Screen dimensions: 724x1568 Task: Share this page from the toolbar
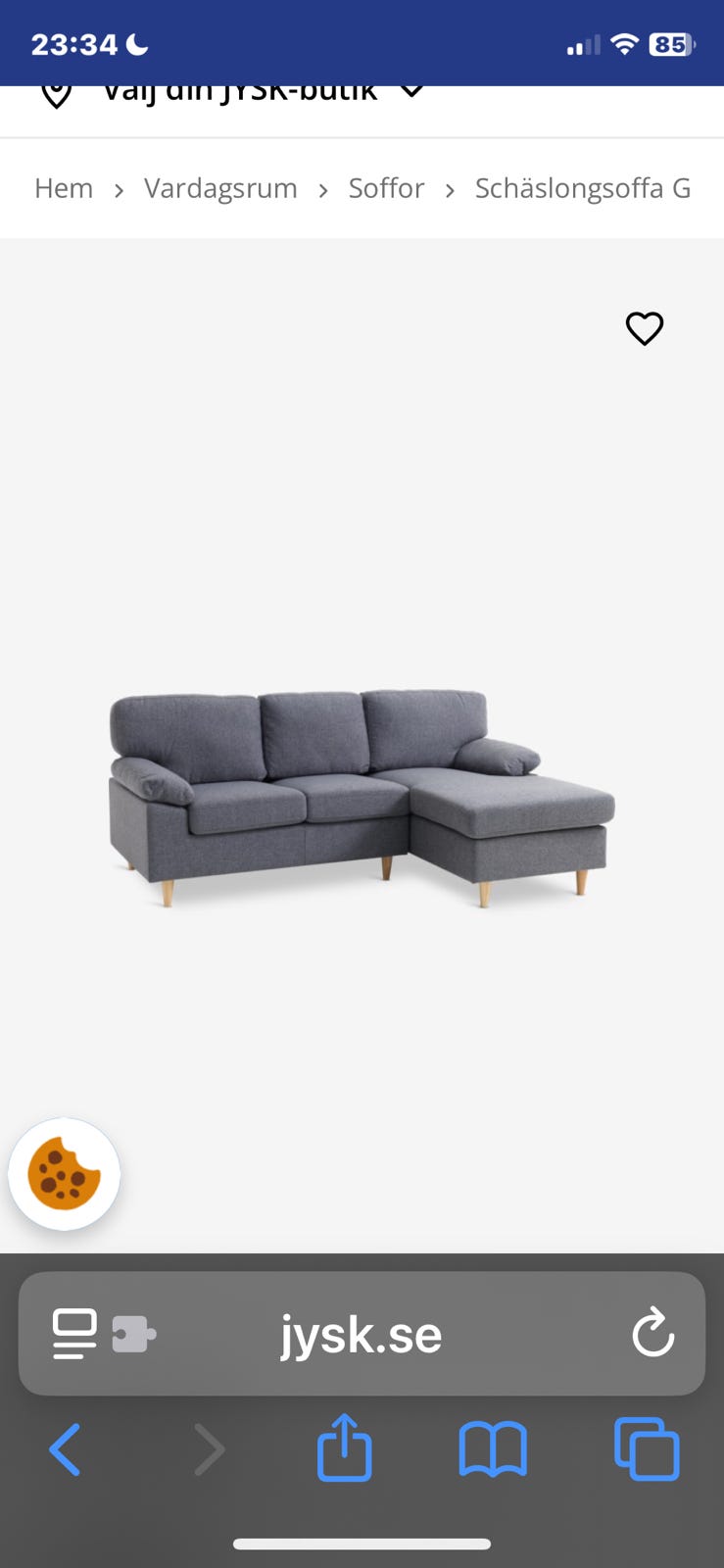[x=345, y=1448]
